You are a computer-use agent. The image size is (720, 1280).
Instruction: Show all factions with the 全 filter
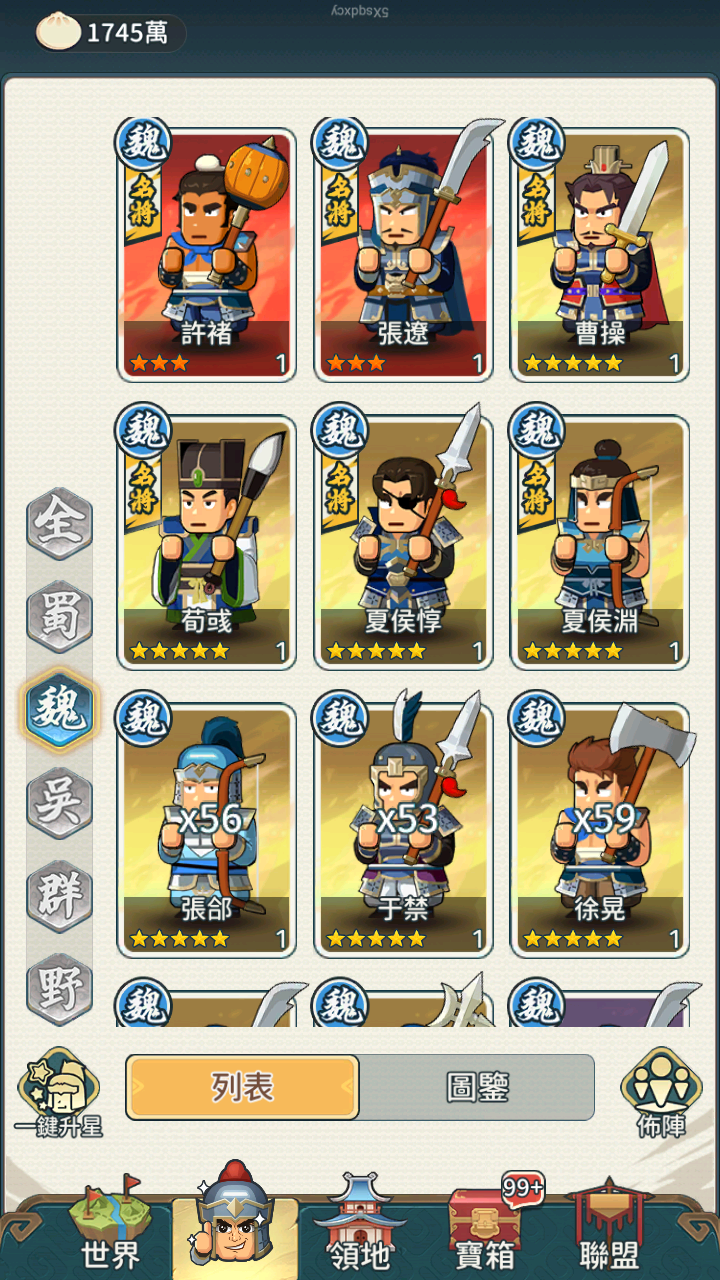[60, 524]
